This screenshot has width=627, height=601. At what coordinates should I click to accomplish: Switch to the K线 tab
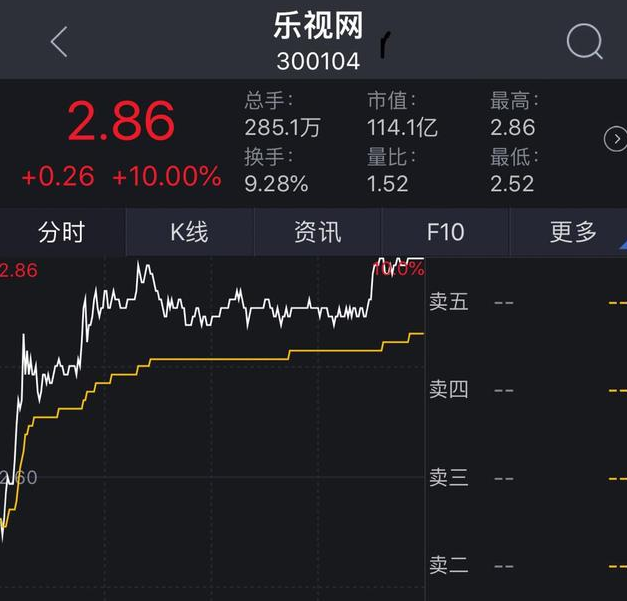[189, 233]
